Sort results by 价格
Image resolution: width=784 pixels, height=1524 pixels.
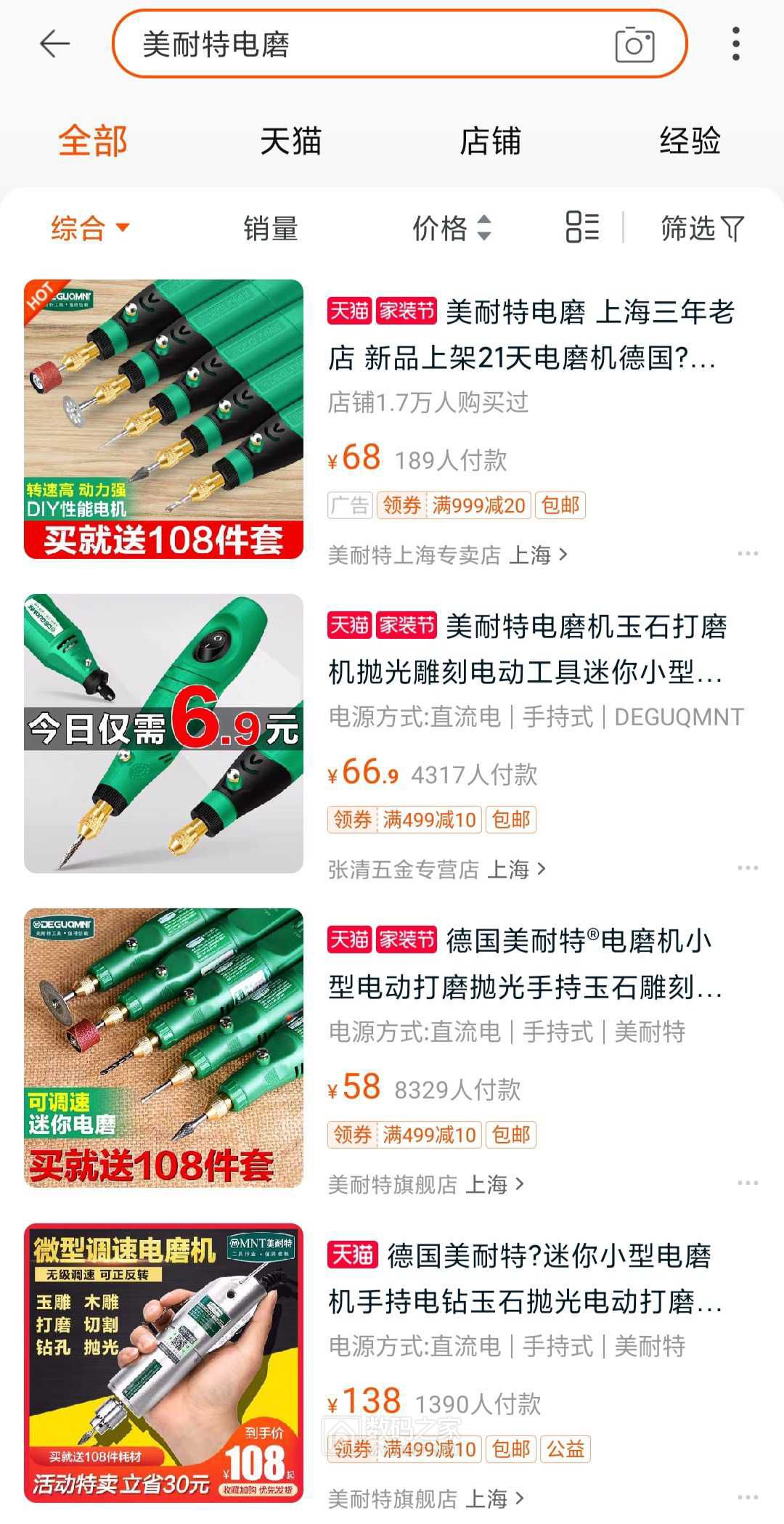pyautogui.click(x=452, y=228)
